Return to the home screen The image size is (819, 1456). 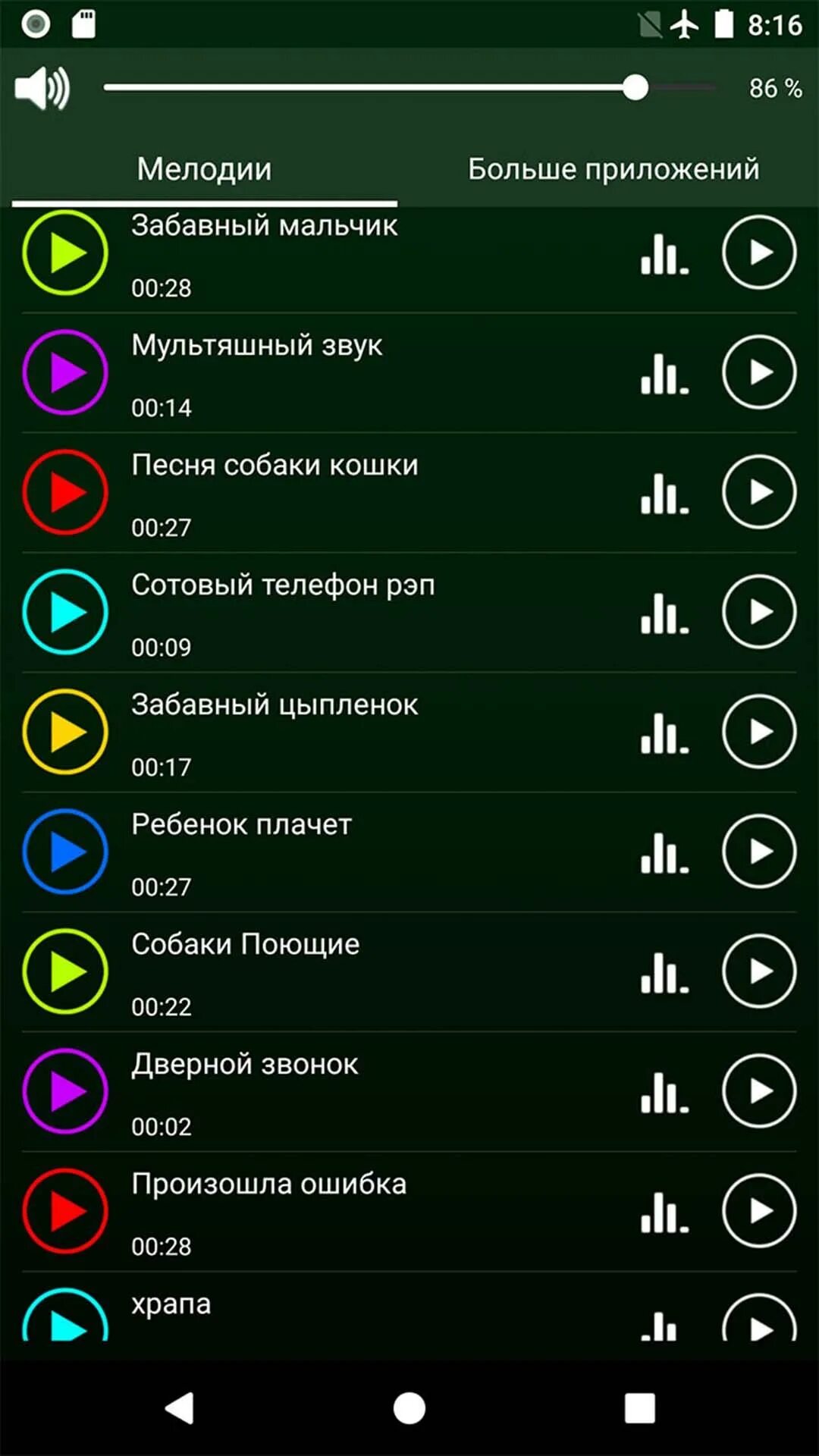click(x=409, y=1408)
